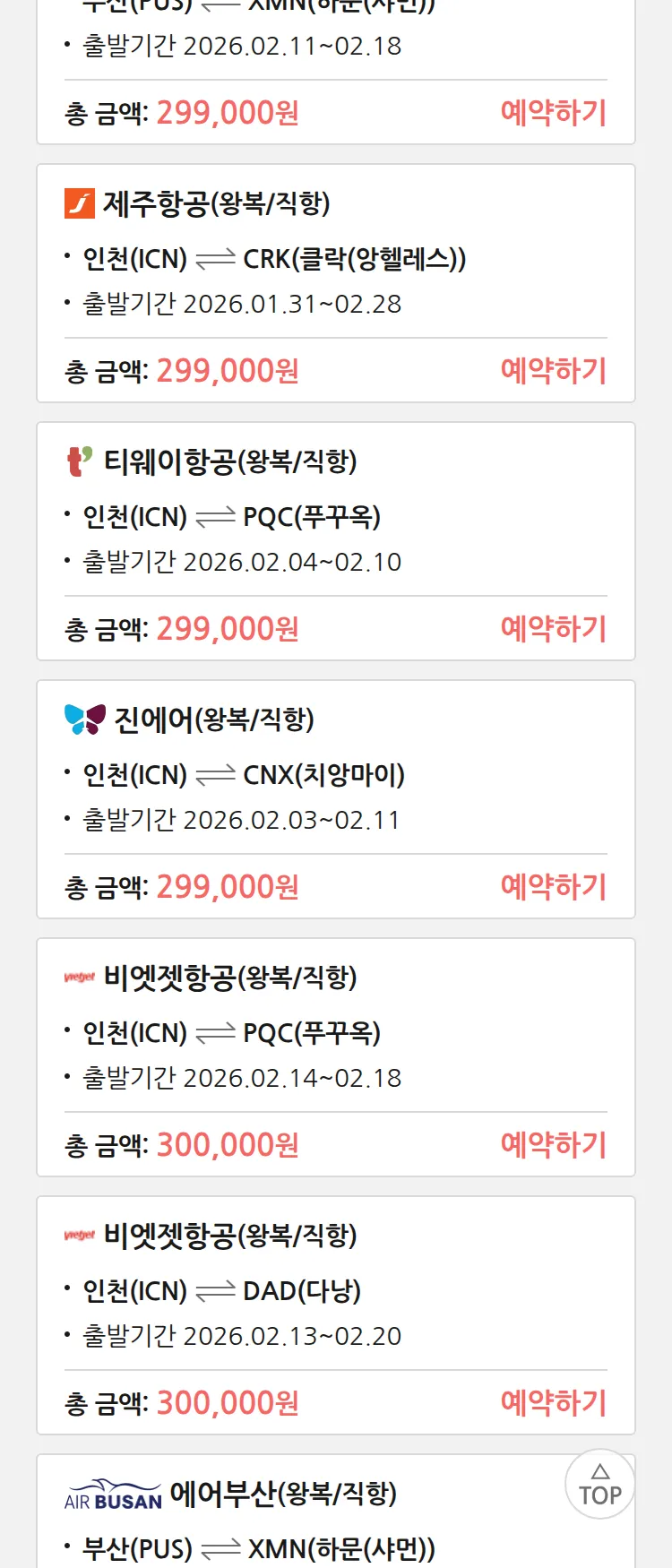Book the 299,000원 flight departing 2026.02.11~02.18

[553, 113]
